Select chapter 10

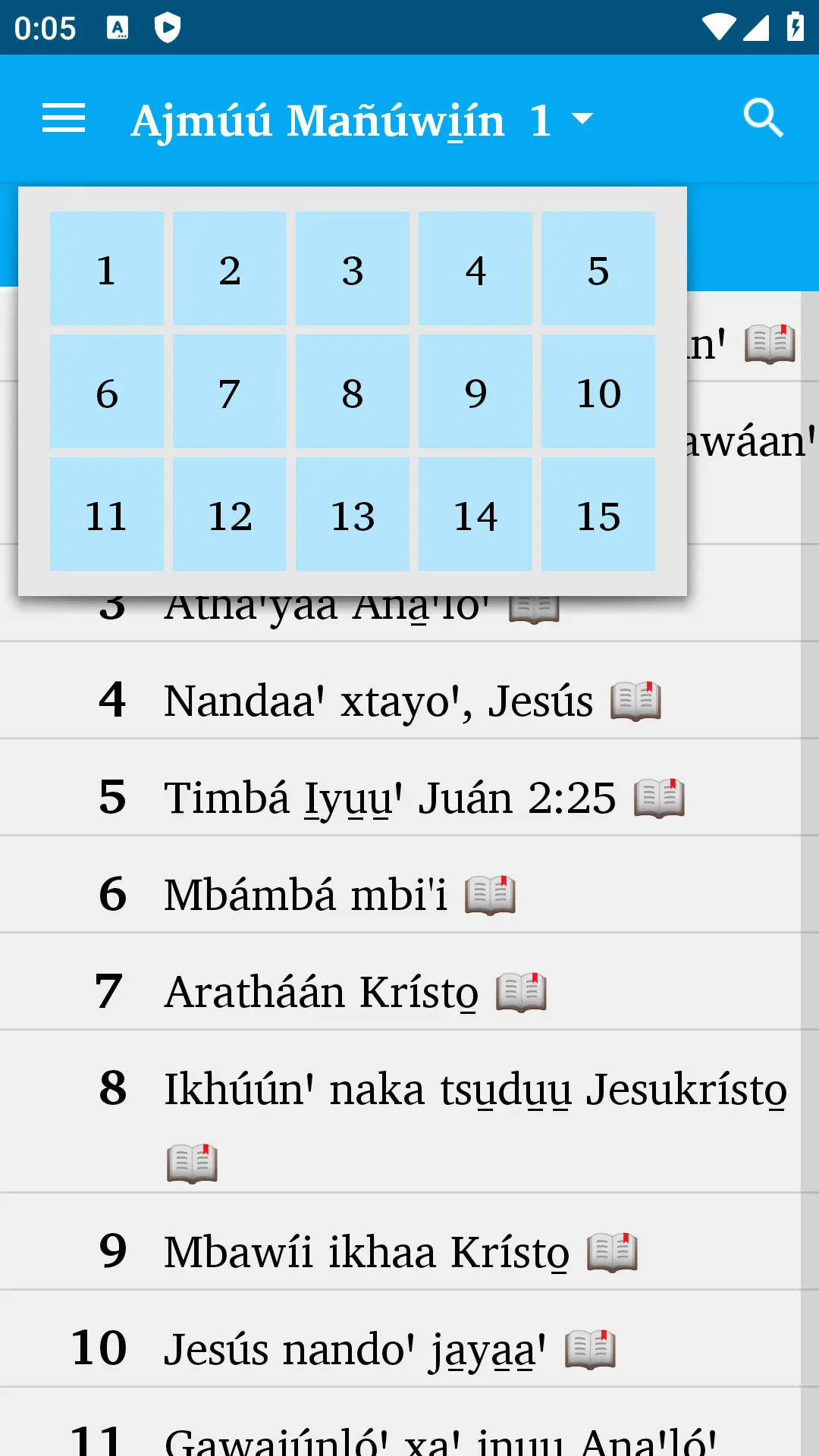tap(598, 392)
